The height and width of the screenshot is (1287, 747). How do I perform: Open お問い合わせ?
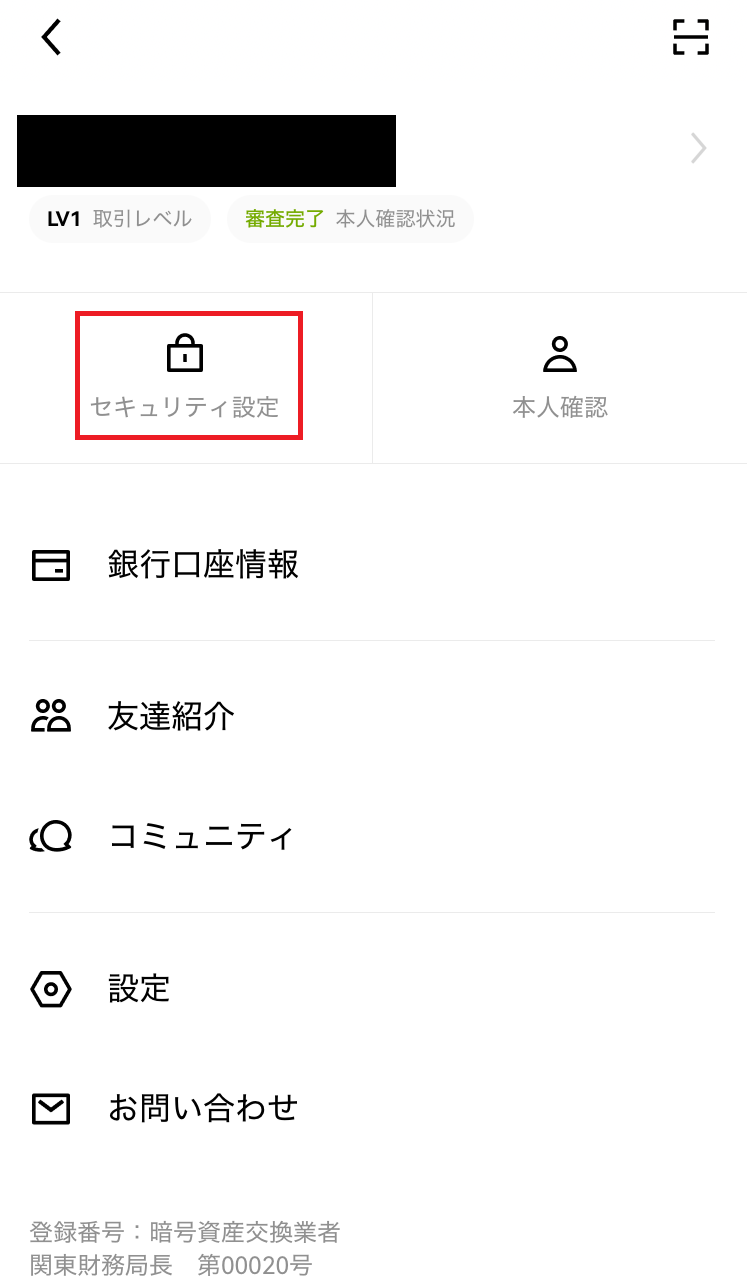(372, 1108)
